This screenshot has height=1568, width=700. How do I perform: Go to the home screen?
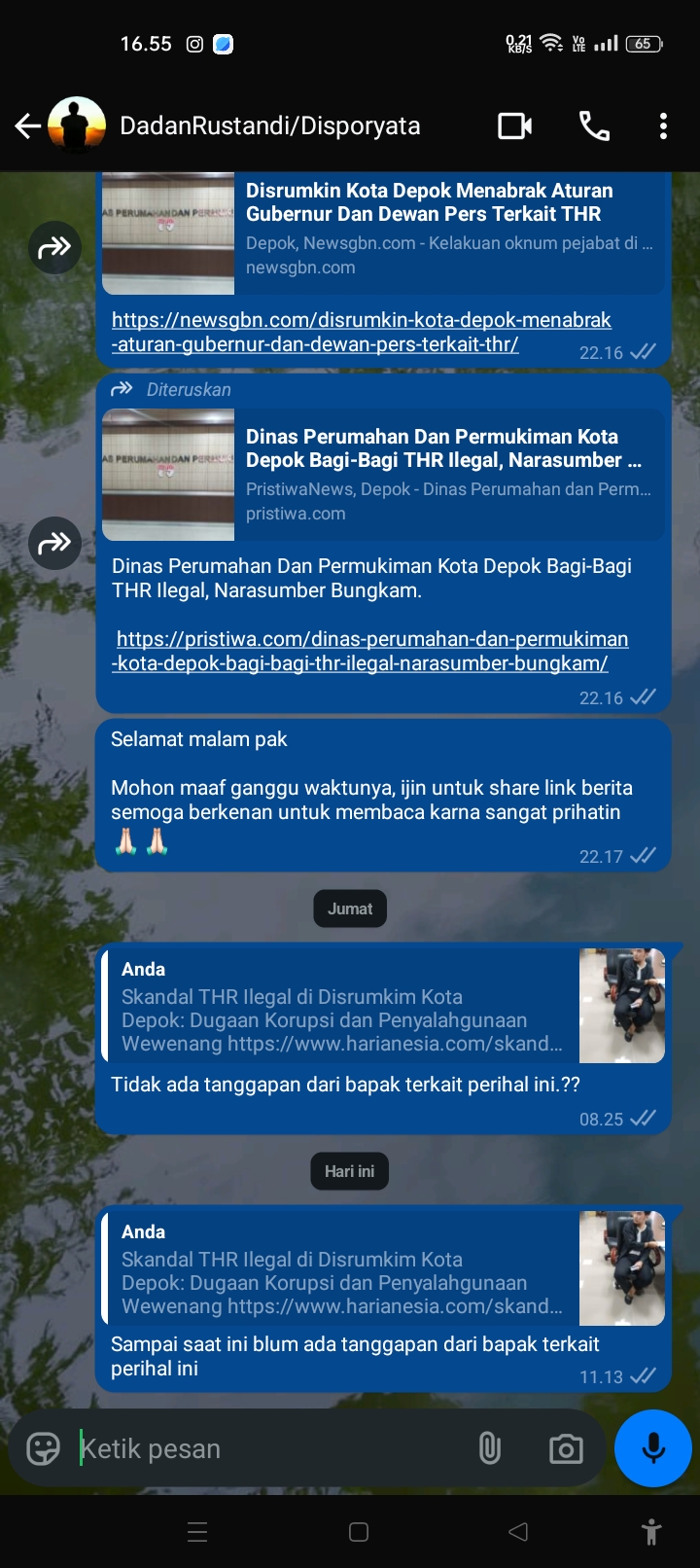click(358, 1532)
